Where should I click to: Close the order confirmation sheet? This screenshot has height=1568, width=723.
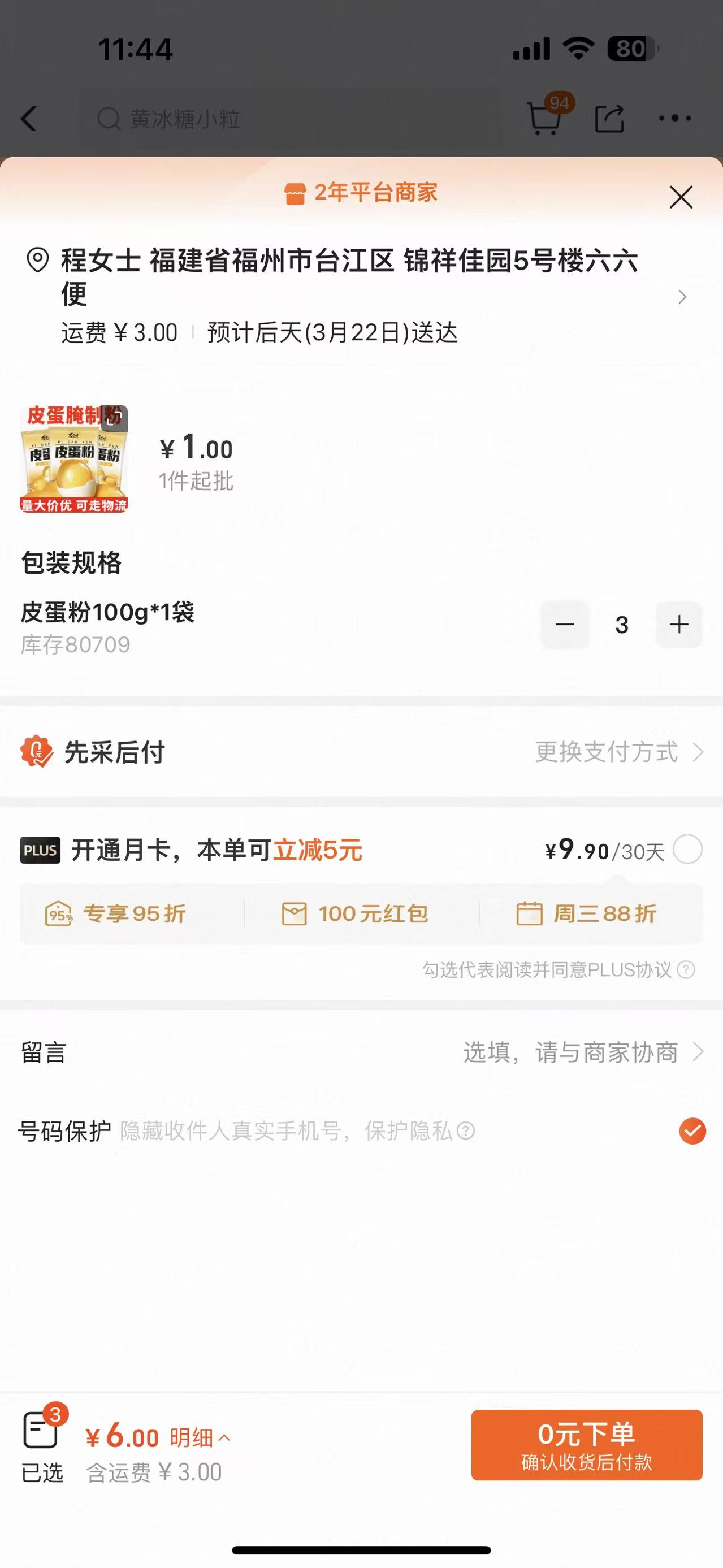pyautogui.click(x=681, y=197)
